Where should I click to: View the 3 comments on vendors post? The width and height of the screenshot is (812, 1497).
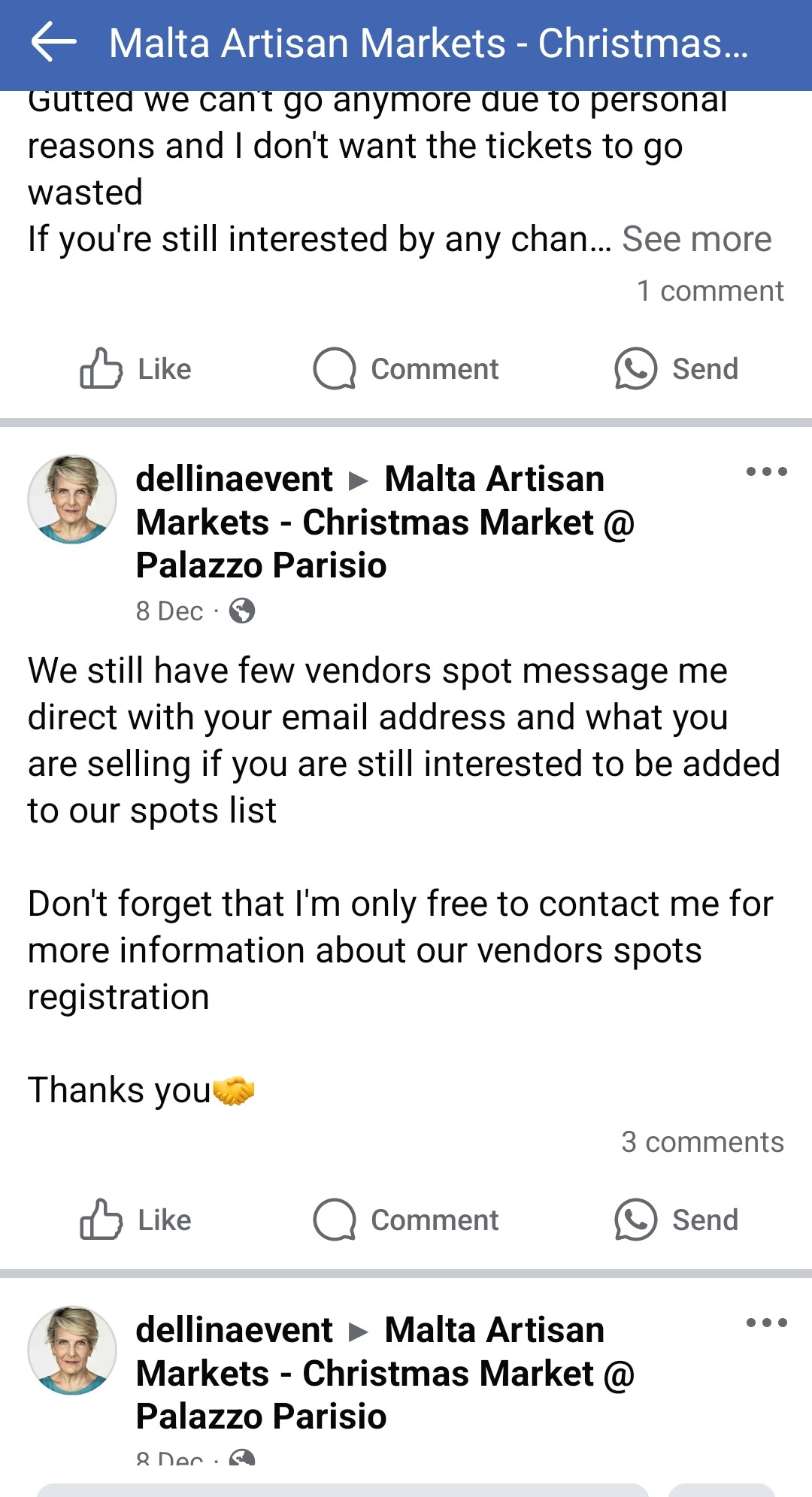coord(702,1142)
